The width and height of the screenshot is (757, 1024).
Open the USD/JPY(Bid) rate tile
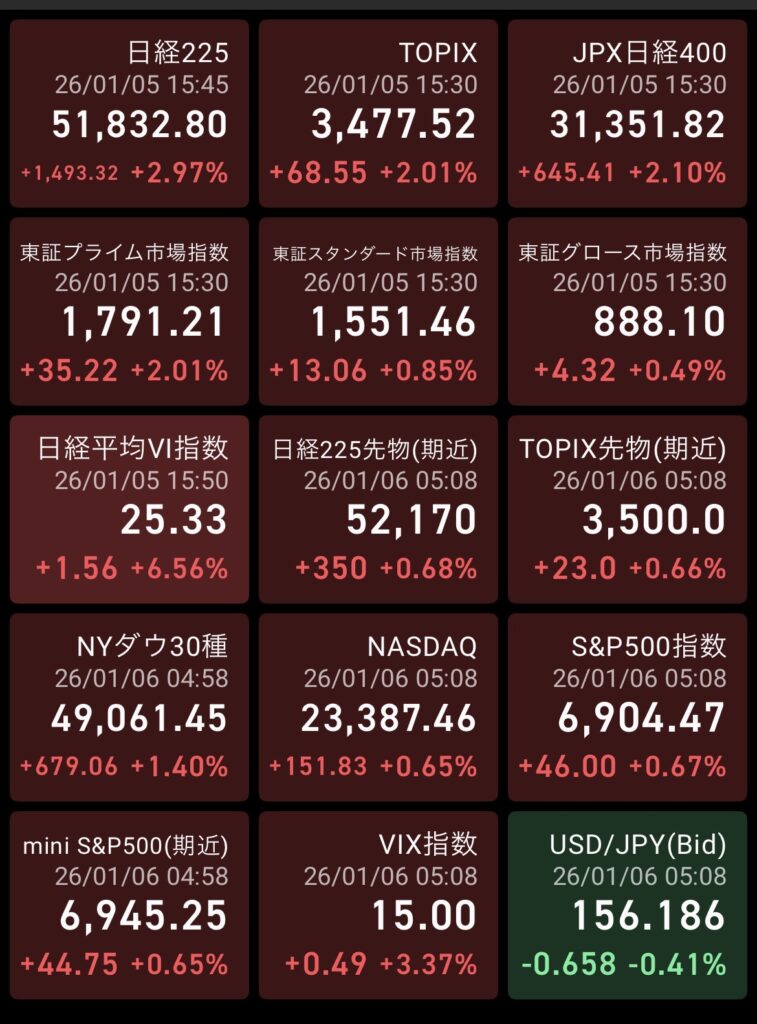pos(627,905)
